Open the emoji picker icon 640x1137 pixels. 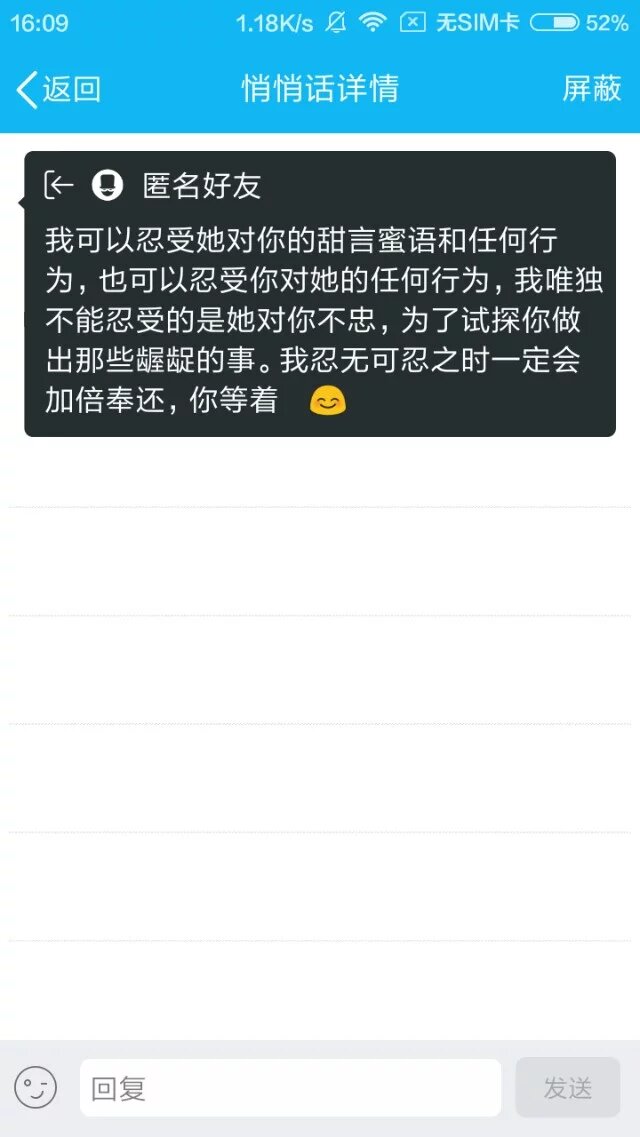(x=35, y=1087)
